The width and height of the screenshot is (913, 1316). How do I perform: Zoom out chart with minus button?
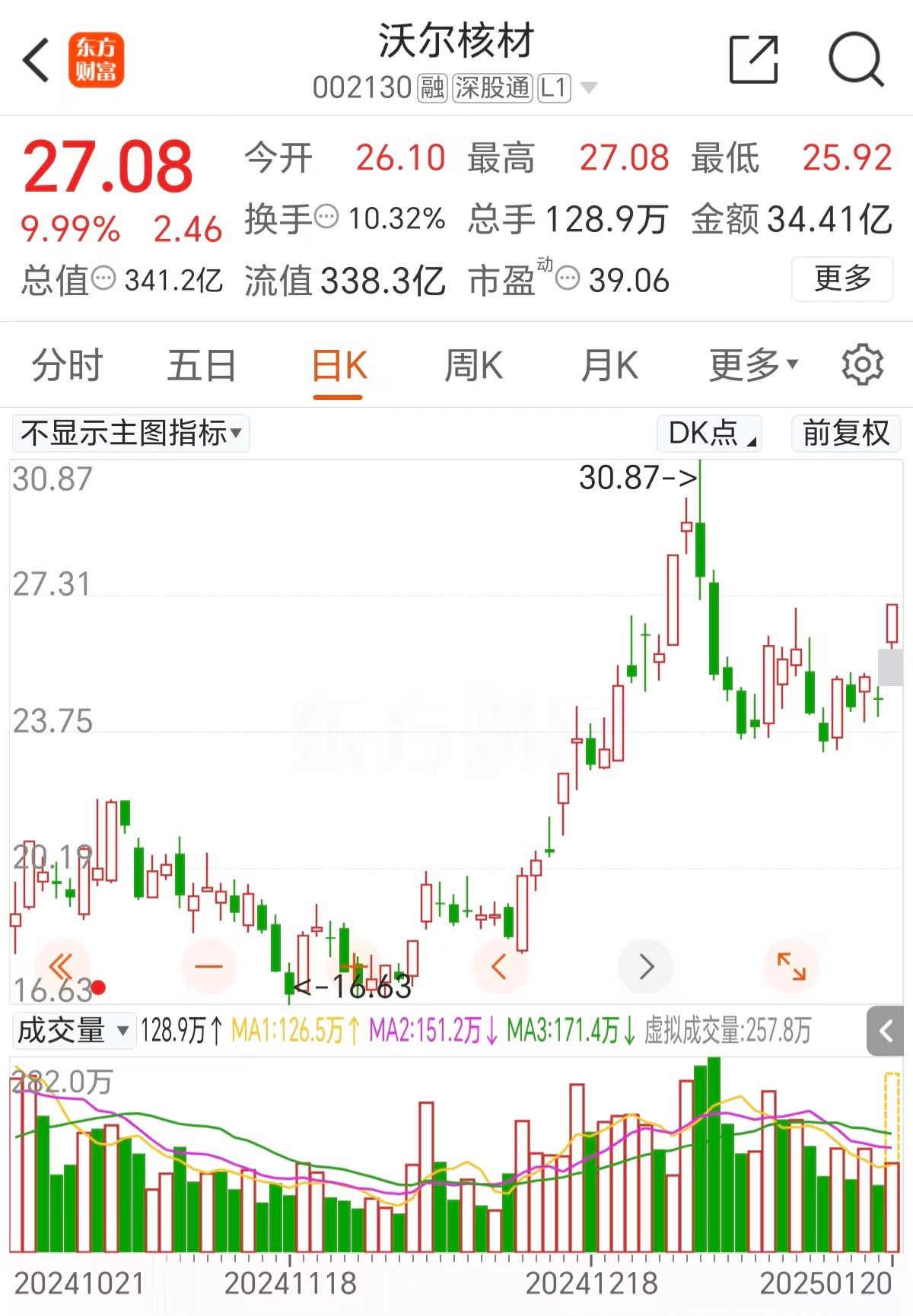coord(208,967)
